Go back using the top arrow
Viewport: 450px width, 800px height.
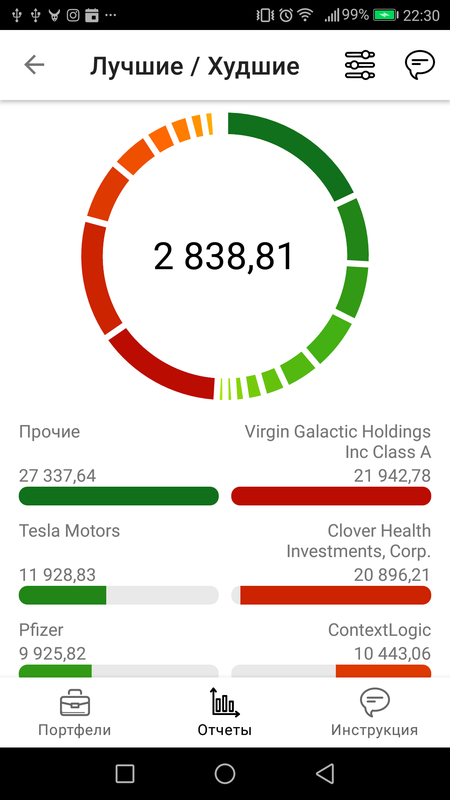click(34, 65)
